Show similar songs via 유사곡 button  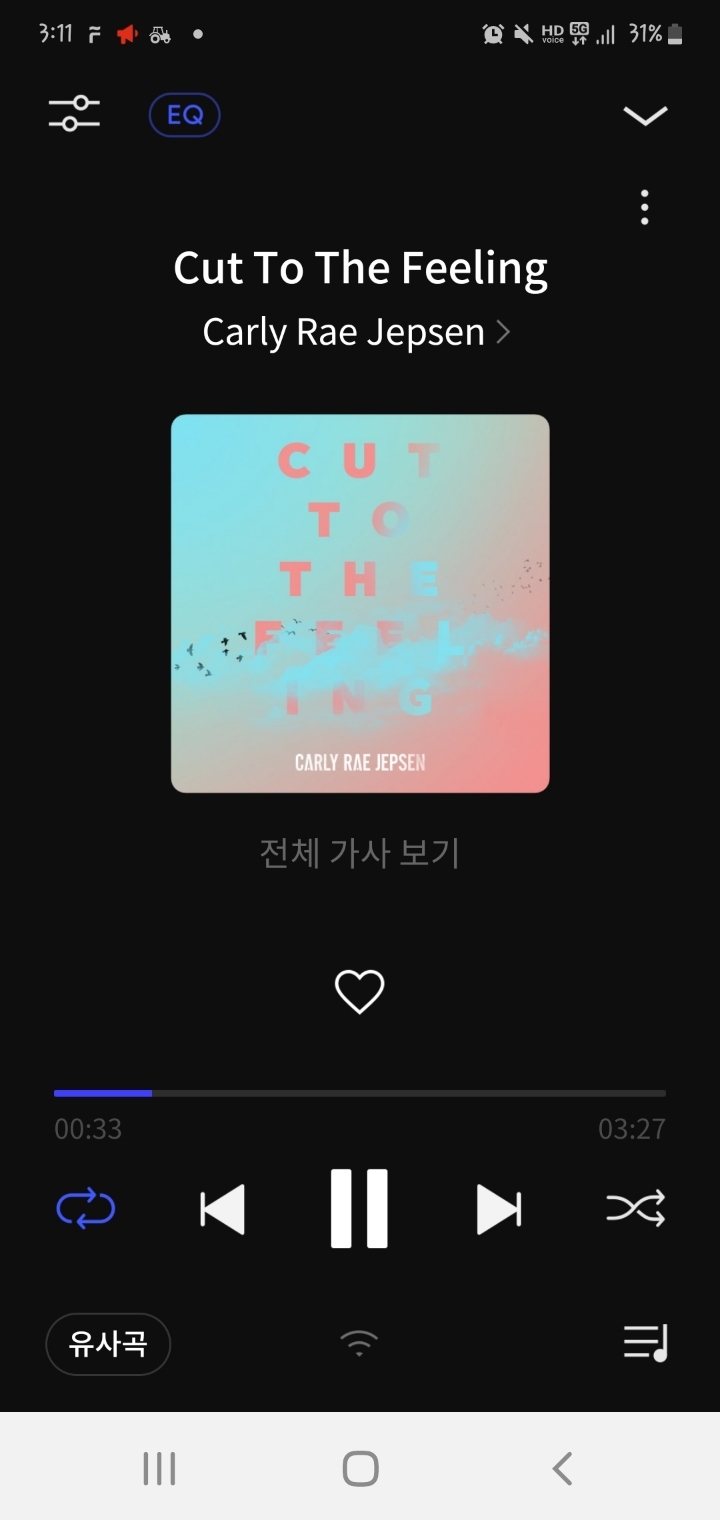click(108, 1344)
